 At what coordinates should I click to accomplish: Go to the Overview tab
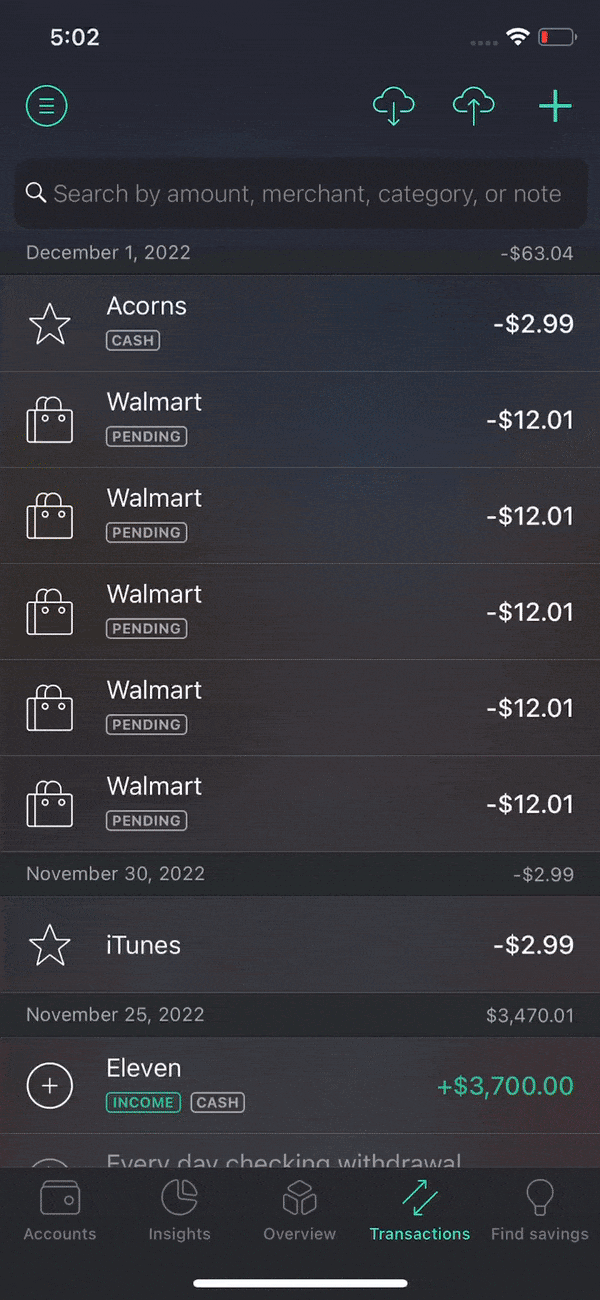(300, 1210)
